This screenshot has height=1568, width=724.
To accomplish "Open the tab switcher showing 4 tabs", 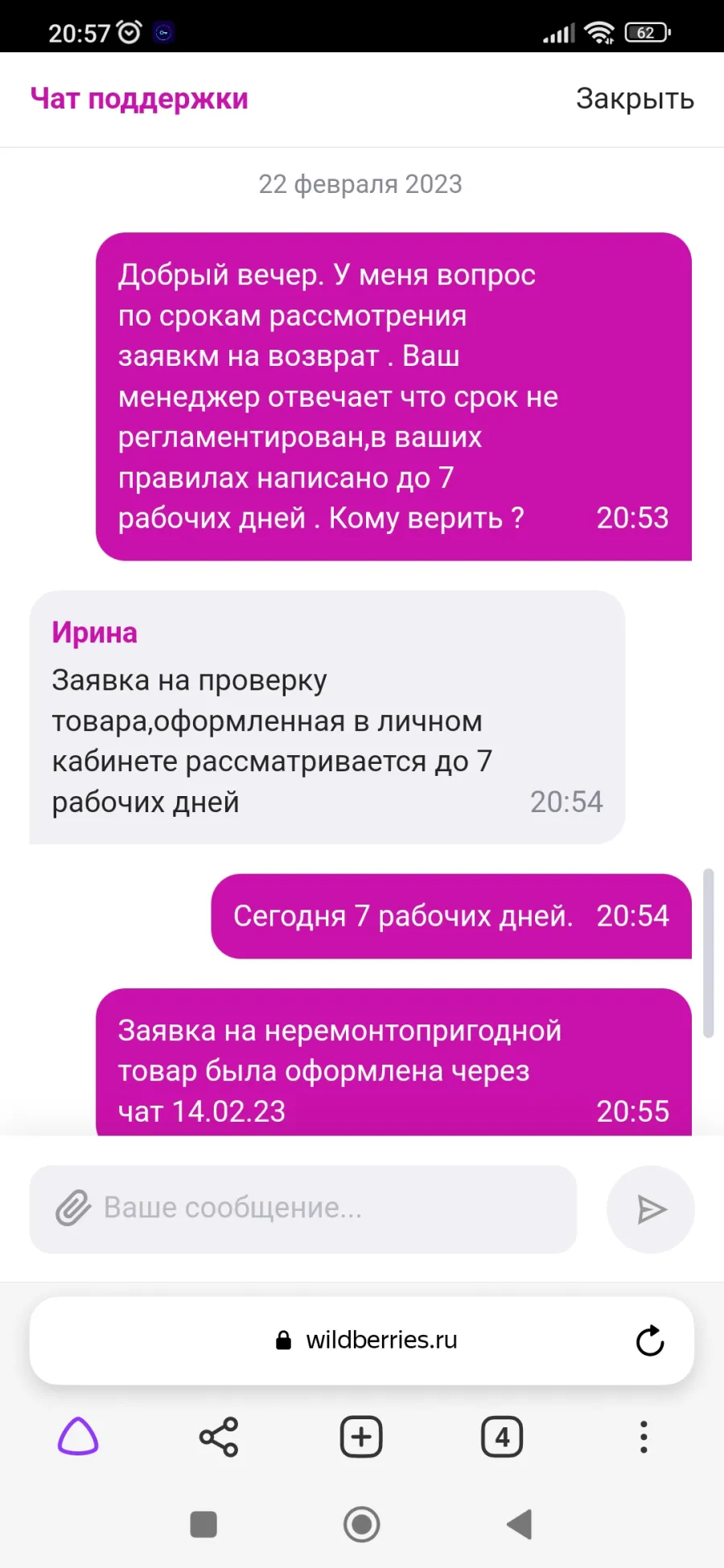I will [x=502, y=1436].
